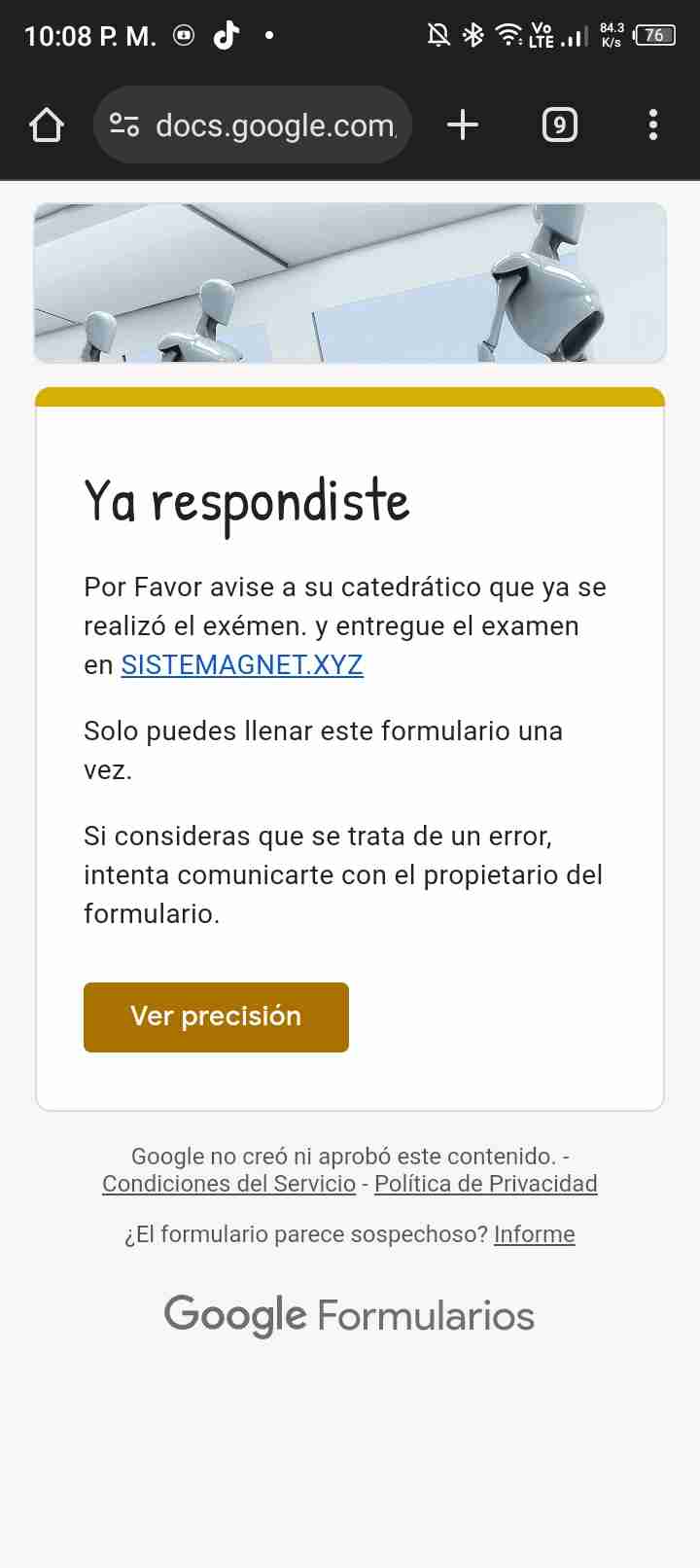
Task: Open the site info icon in the address bar
Action: pyautogui.click(x=124, y=125)
